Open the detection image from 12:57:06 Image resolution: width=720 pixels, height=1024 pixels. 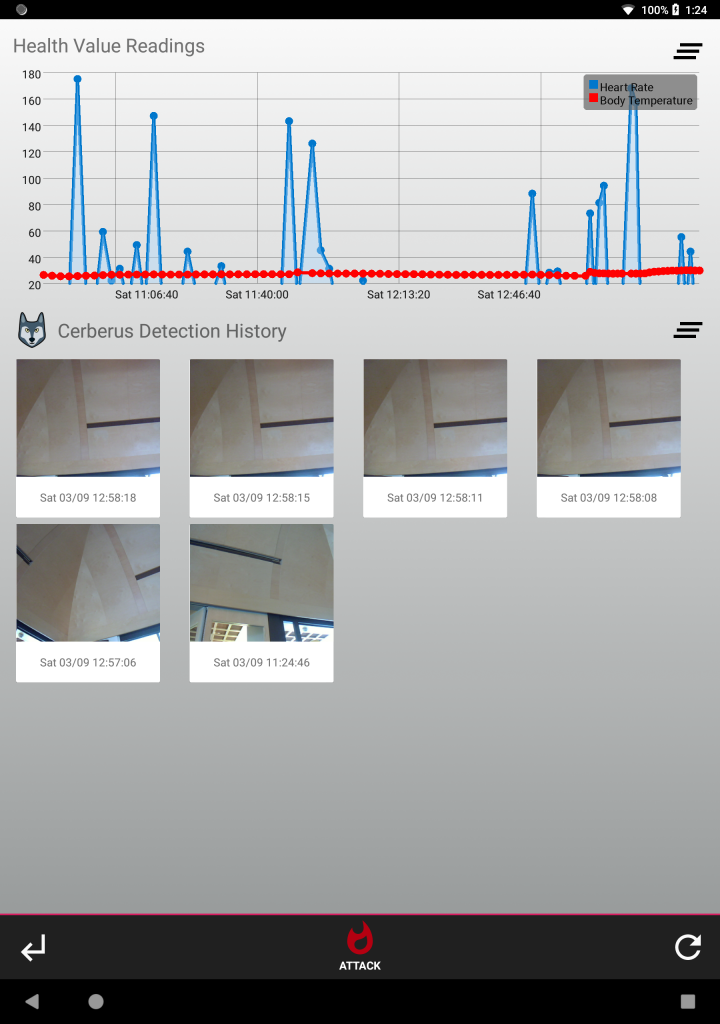(88, 603)
